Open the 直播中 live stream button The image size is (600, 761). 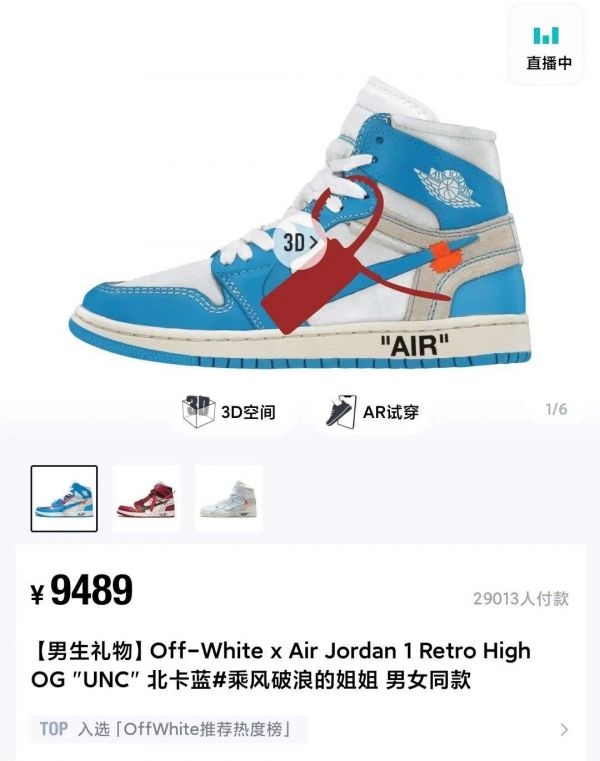pyautogui.click(x=548, y=47)
